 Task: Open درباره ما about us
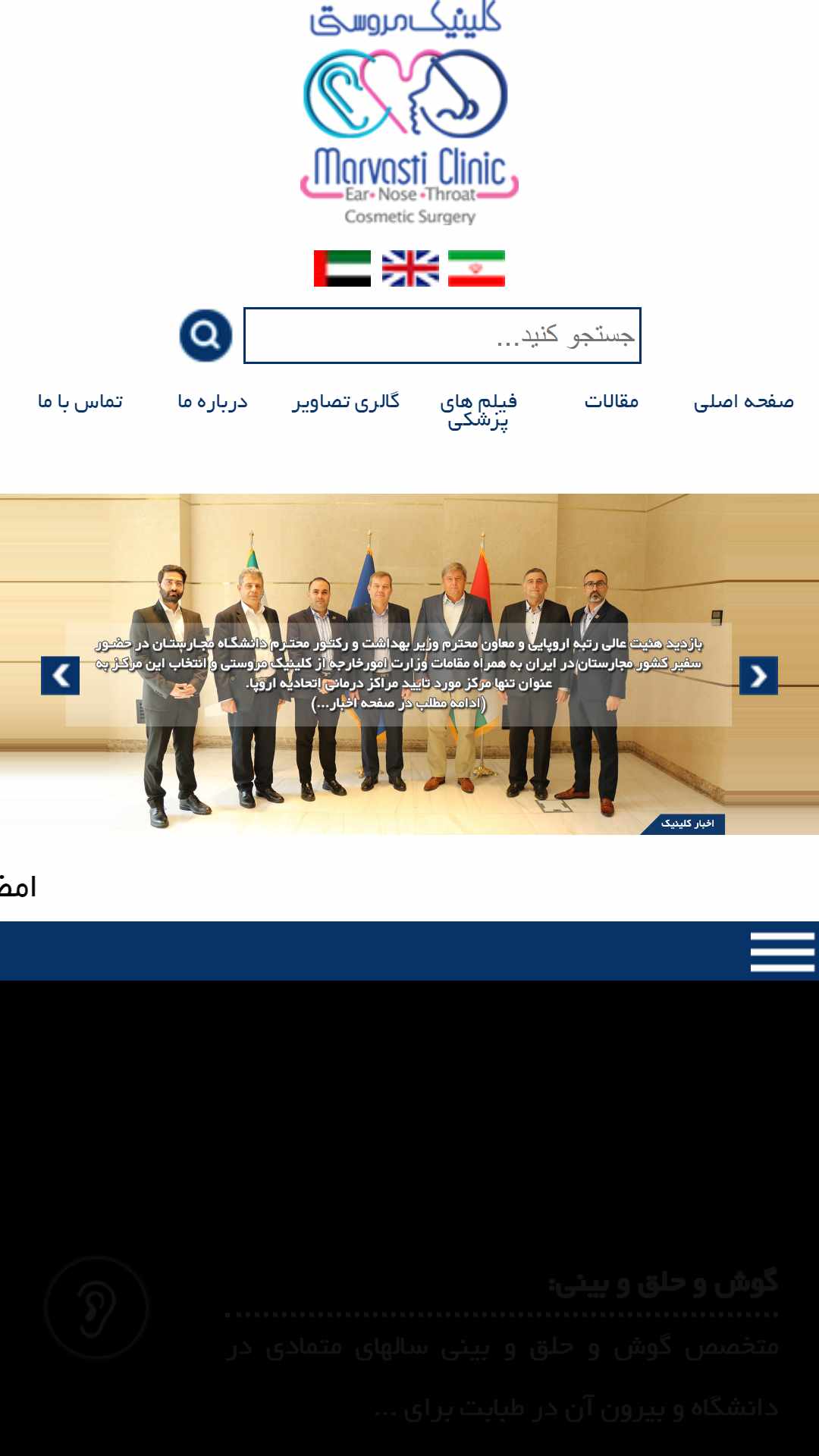pyautogui.click(x=212, y=401)
